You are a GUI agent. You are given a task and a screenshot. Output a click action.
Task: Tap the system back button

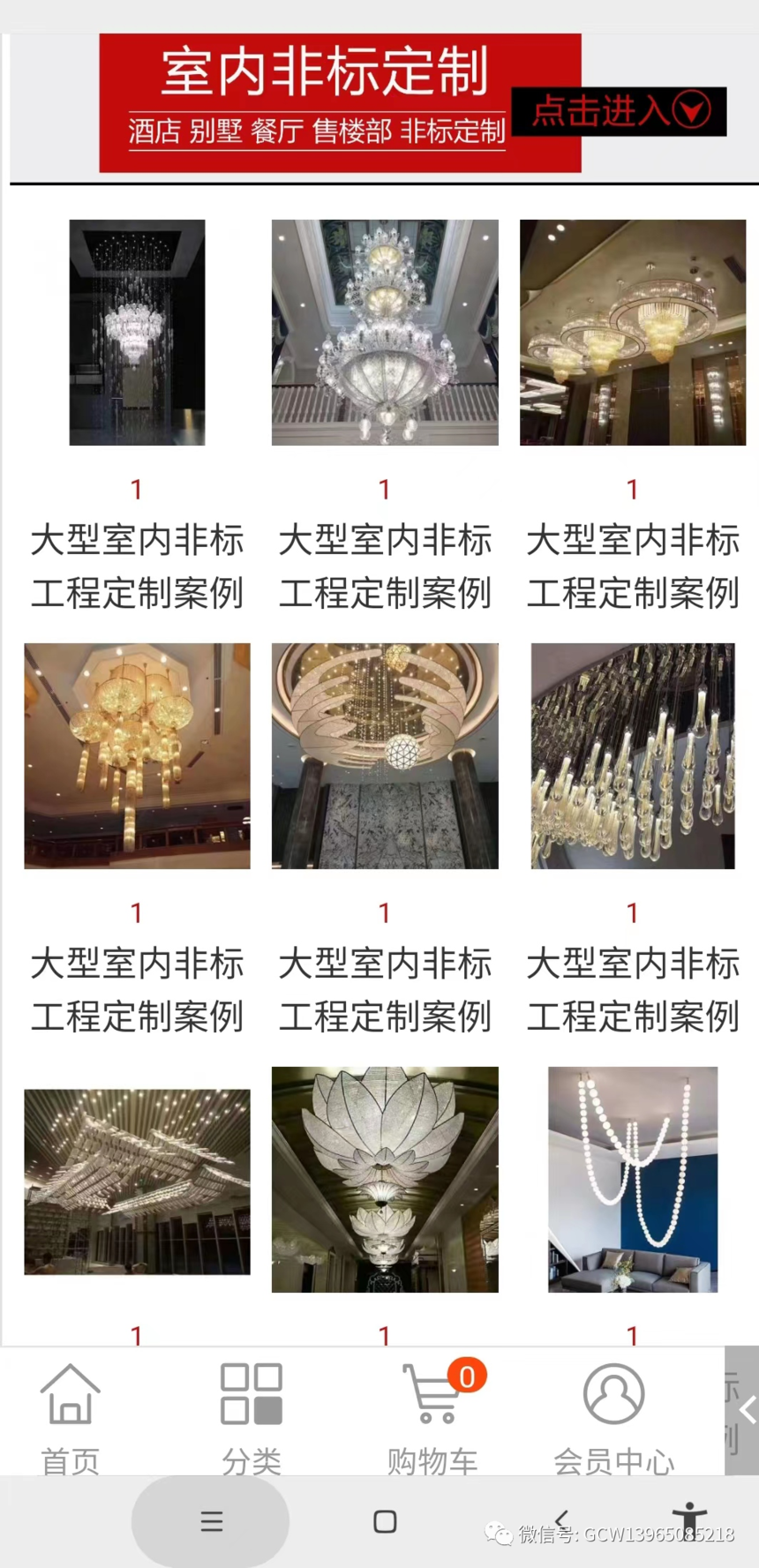561,1519
